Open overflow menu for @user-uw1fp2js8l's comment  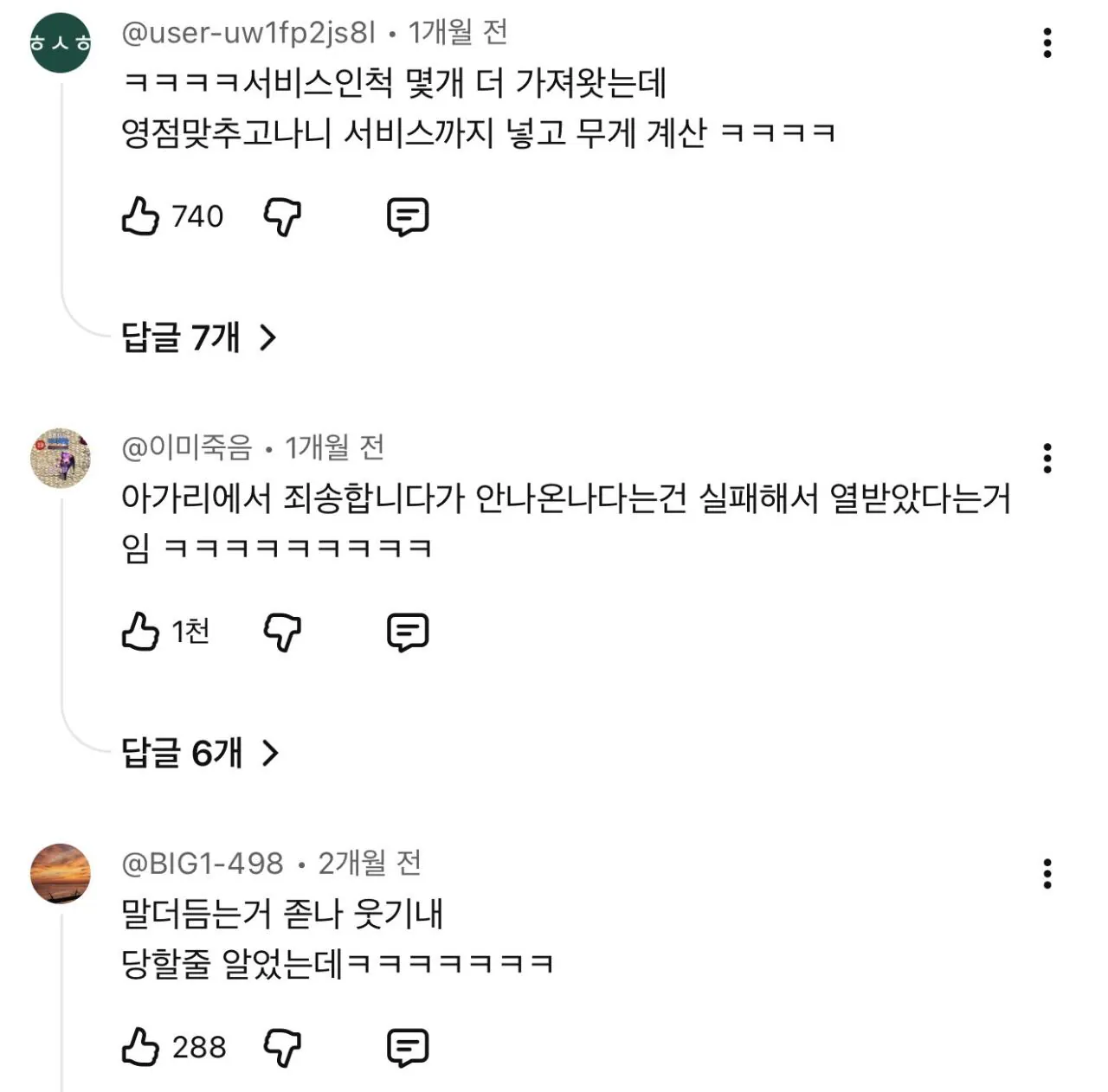tap(1047, 42)
